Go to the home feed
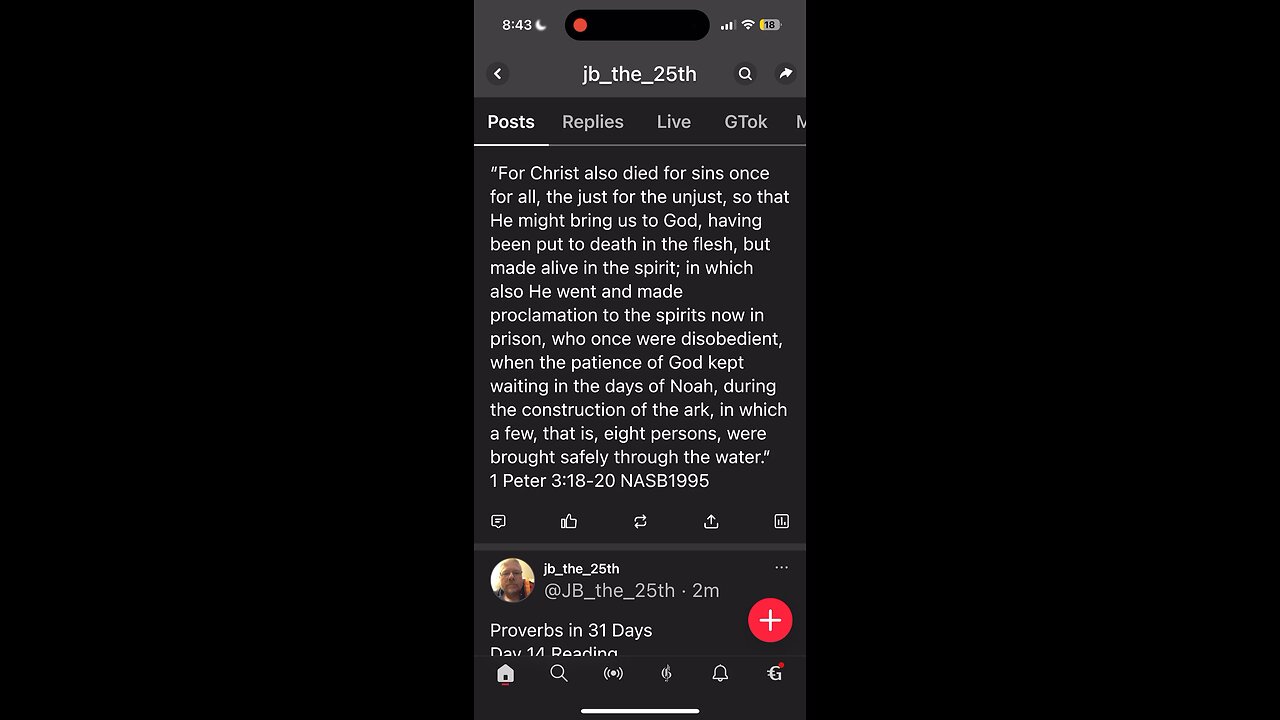 click(505, 673)
